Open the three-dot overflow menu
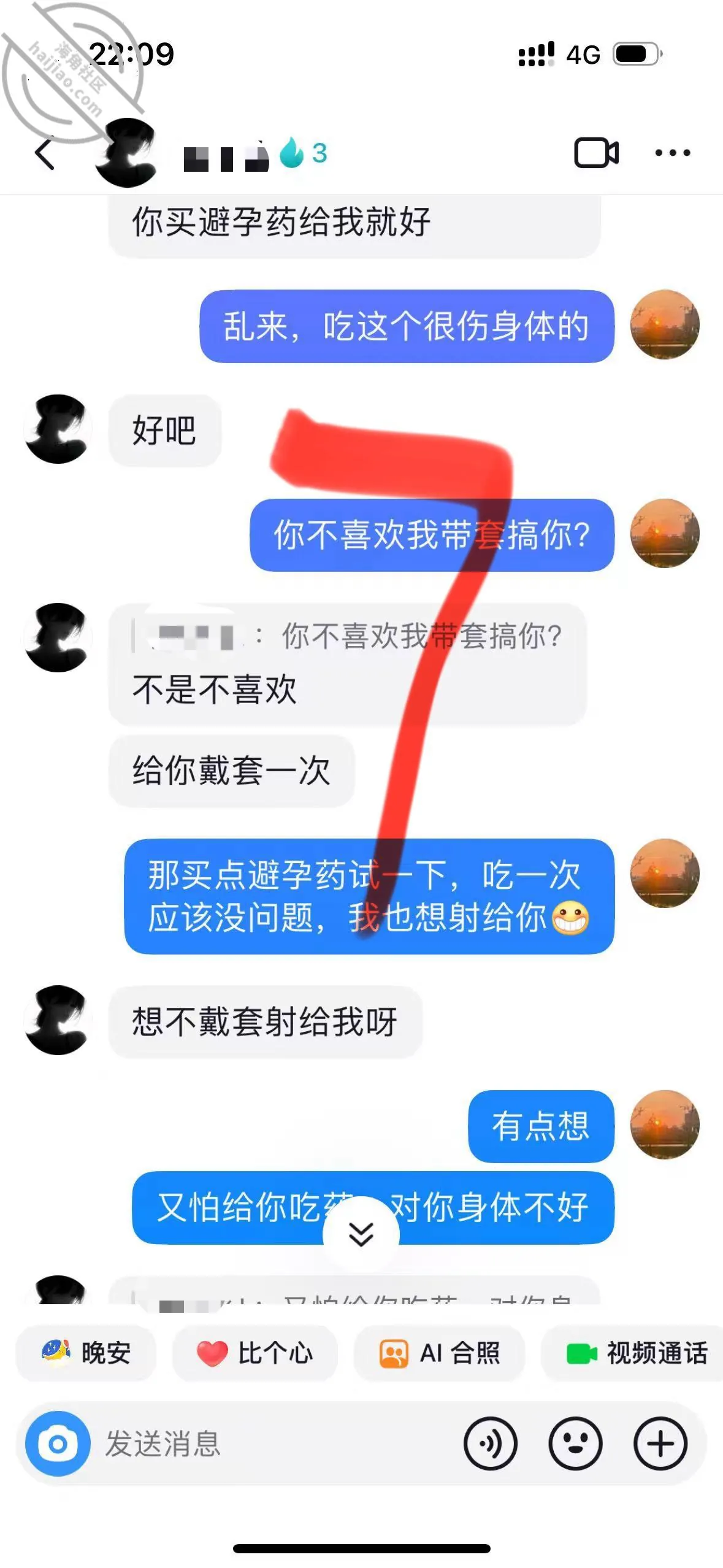This screenshot has width=723, height=1568. 672,153
